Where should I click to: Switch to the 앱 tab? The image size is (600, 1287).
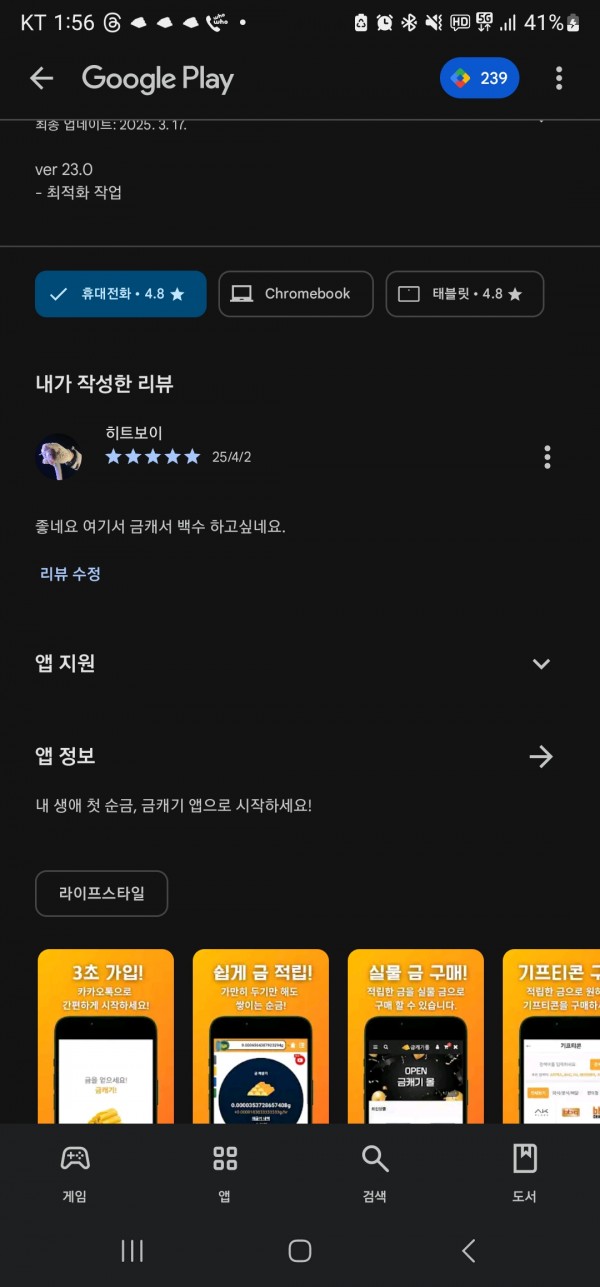tap(225, 1172)
